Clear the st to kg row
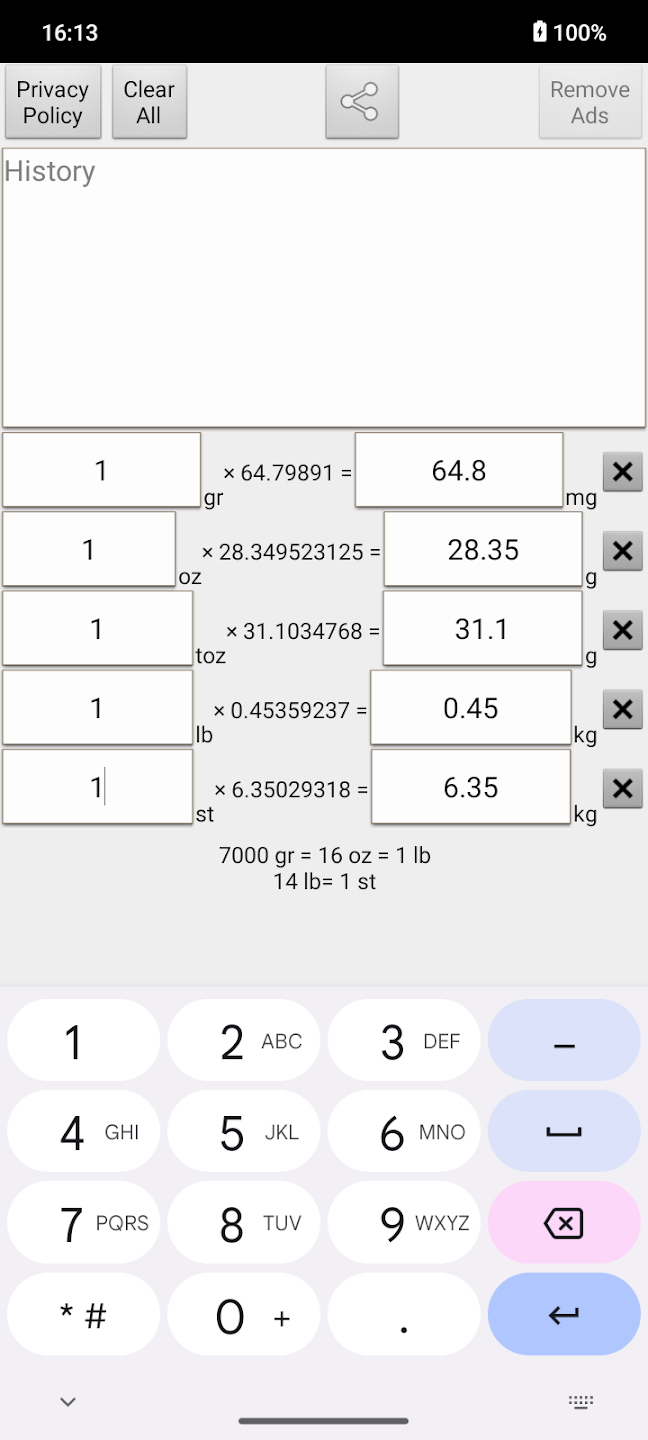This screenshot has height=1440, width=648. point(622,788)
